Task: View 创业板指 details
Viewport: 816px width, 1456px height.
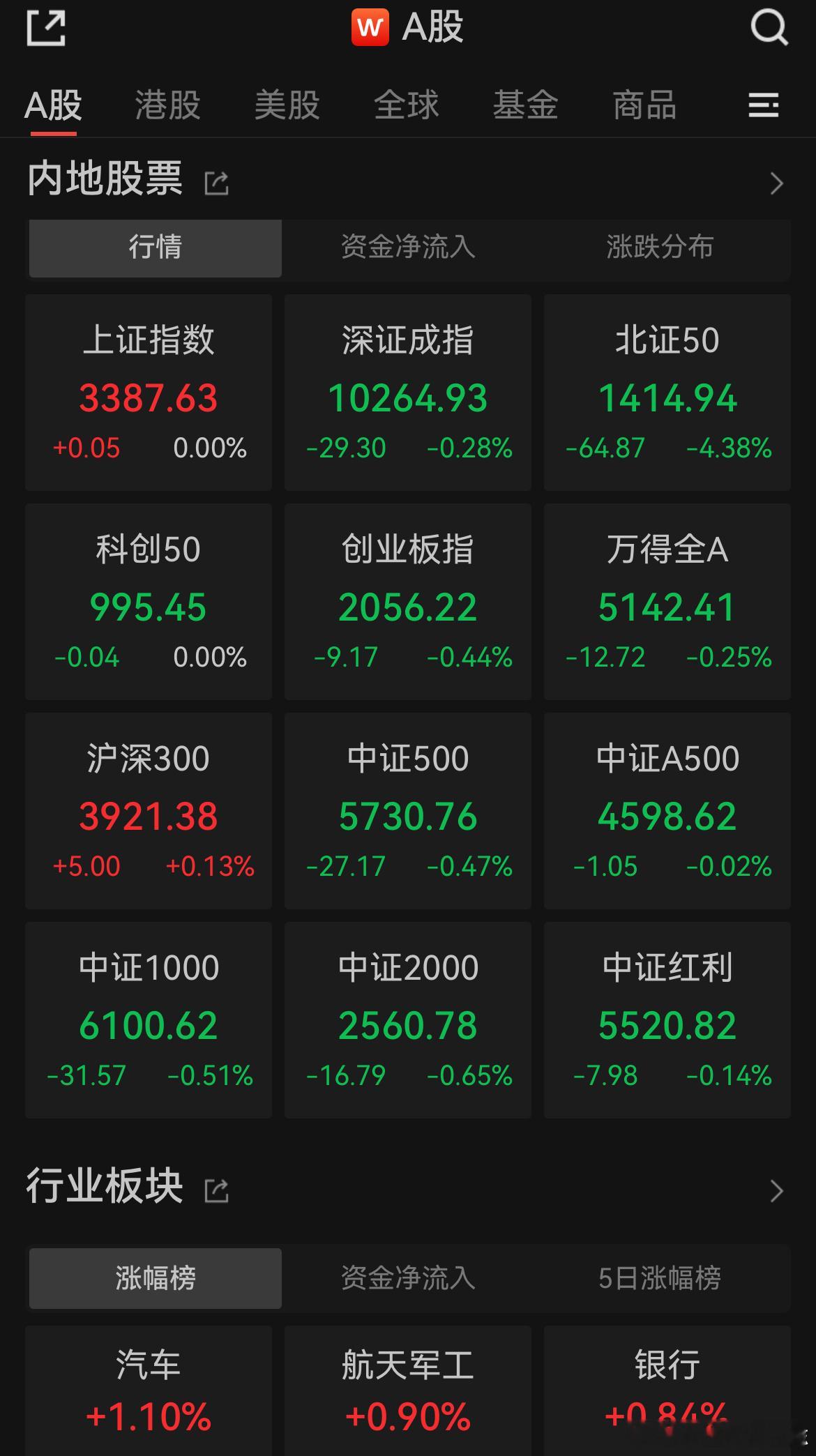Action: 408,602
